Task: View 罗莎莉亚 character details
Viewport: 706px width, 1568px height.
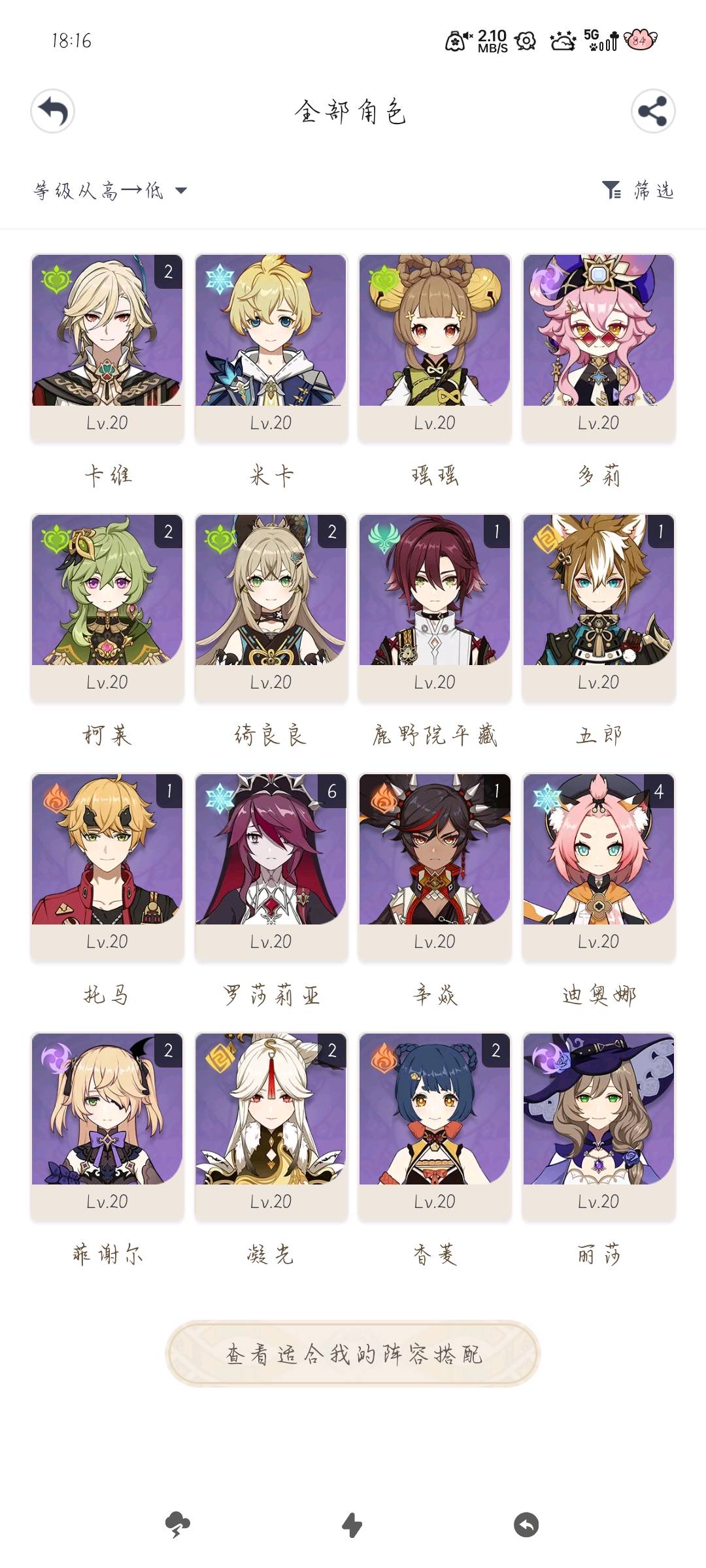Action: point(271,866)
